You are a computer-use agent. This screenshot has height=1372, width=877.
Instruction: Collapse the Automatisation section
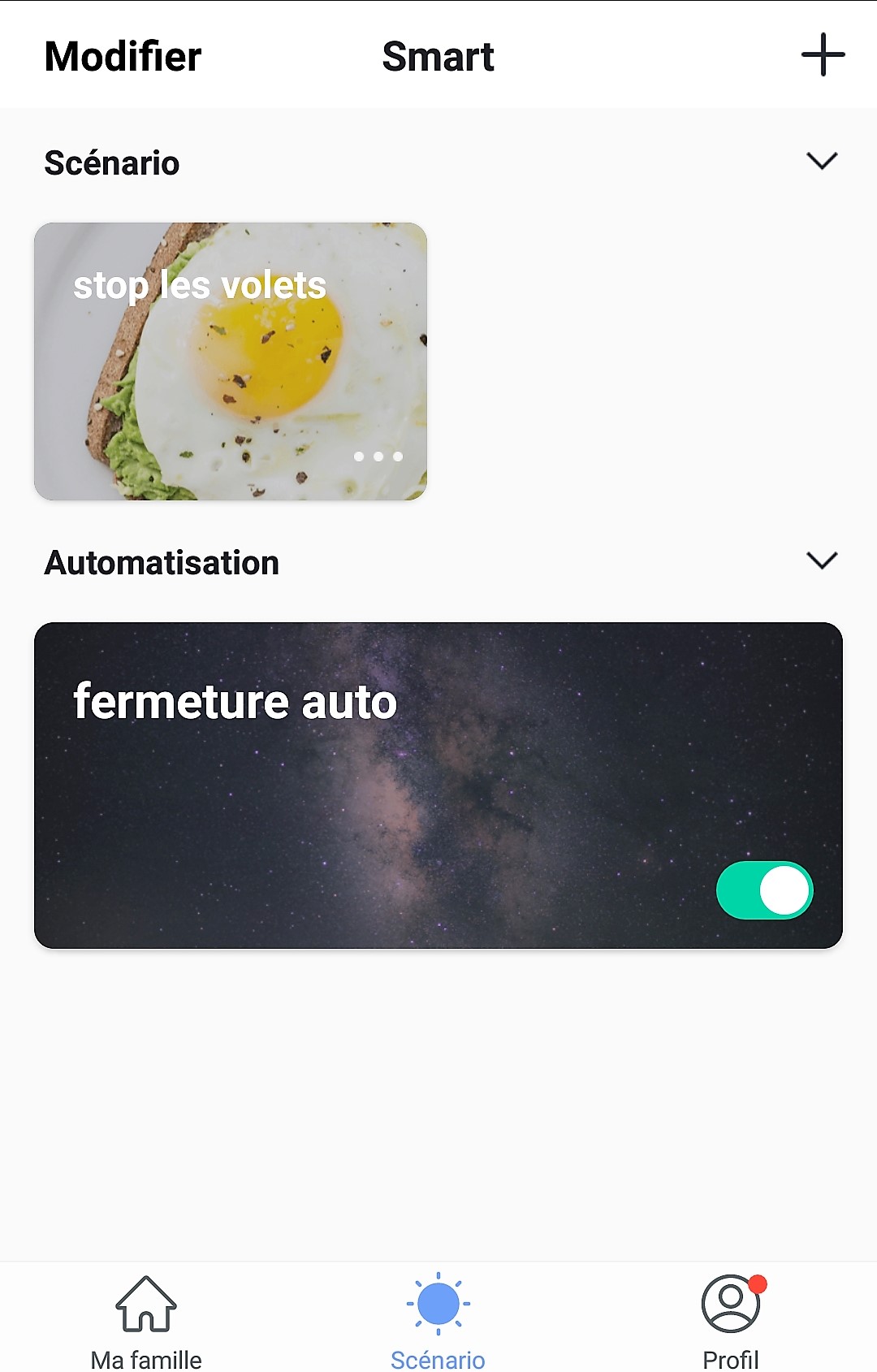pos(822,560)
